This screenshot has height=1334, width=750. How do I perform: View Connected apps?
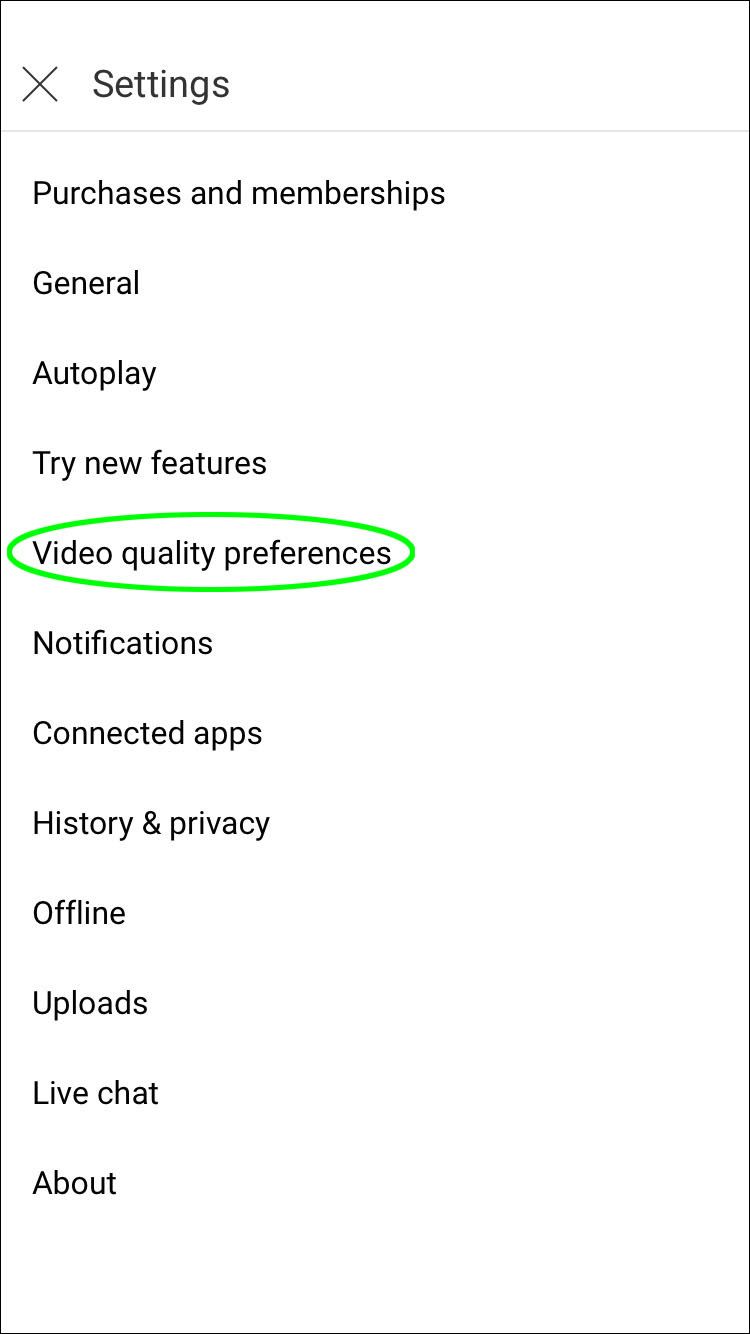pyautogui.click(x=148, y=733)
